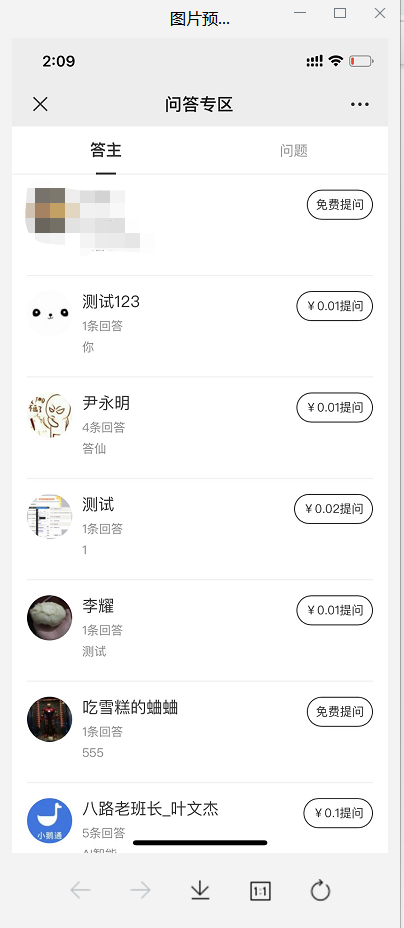404x928 pixels.
Task: Show image at 1:1 size
Action: pos(260,890)
